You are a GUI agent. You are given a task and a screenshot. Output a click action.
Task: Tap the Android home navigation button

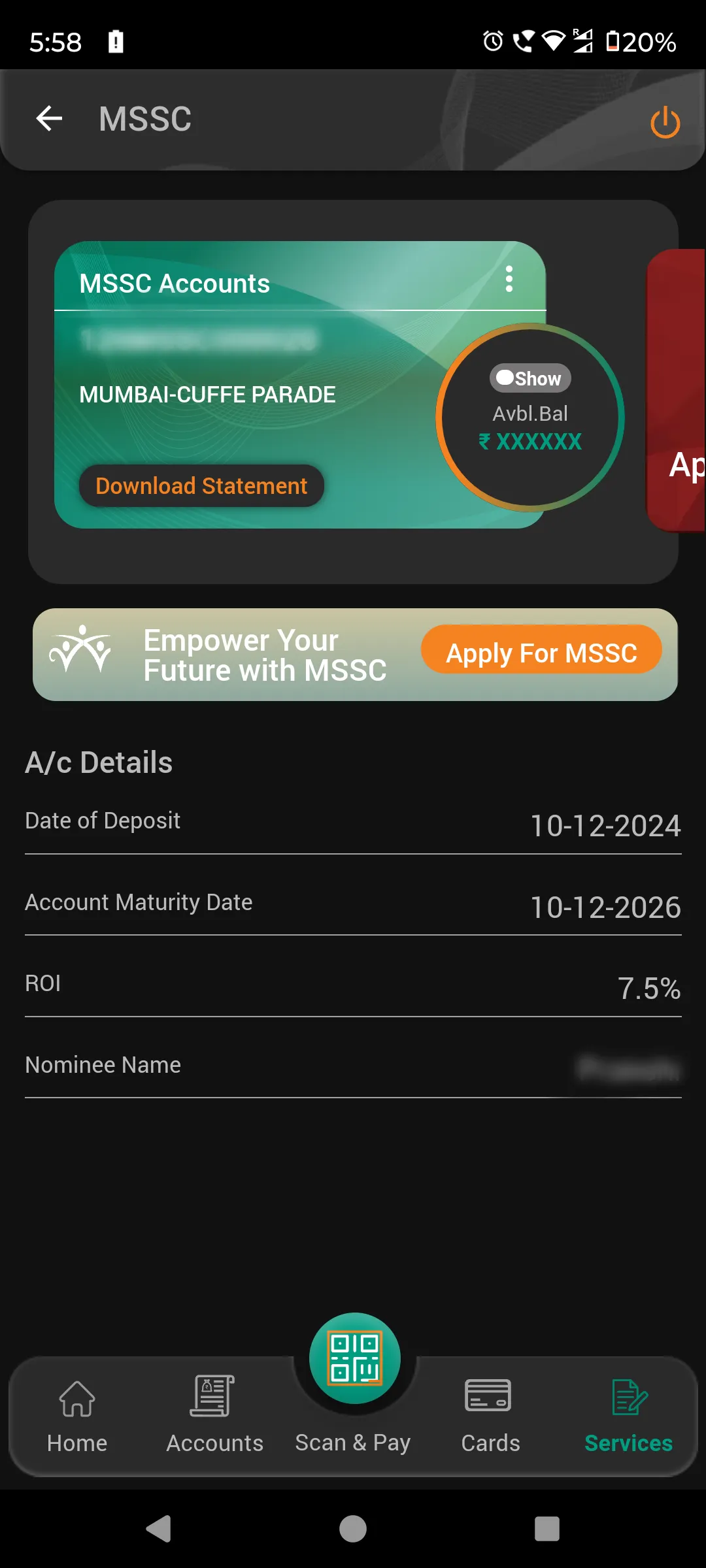353,1528
